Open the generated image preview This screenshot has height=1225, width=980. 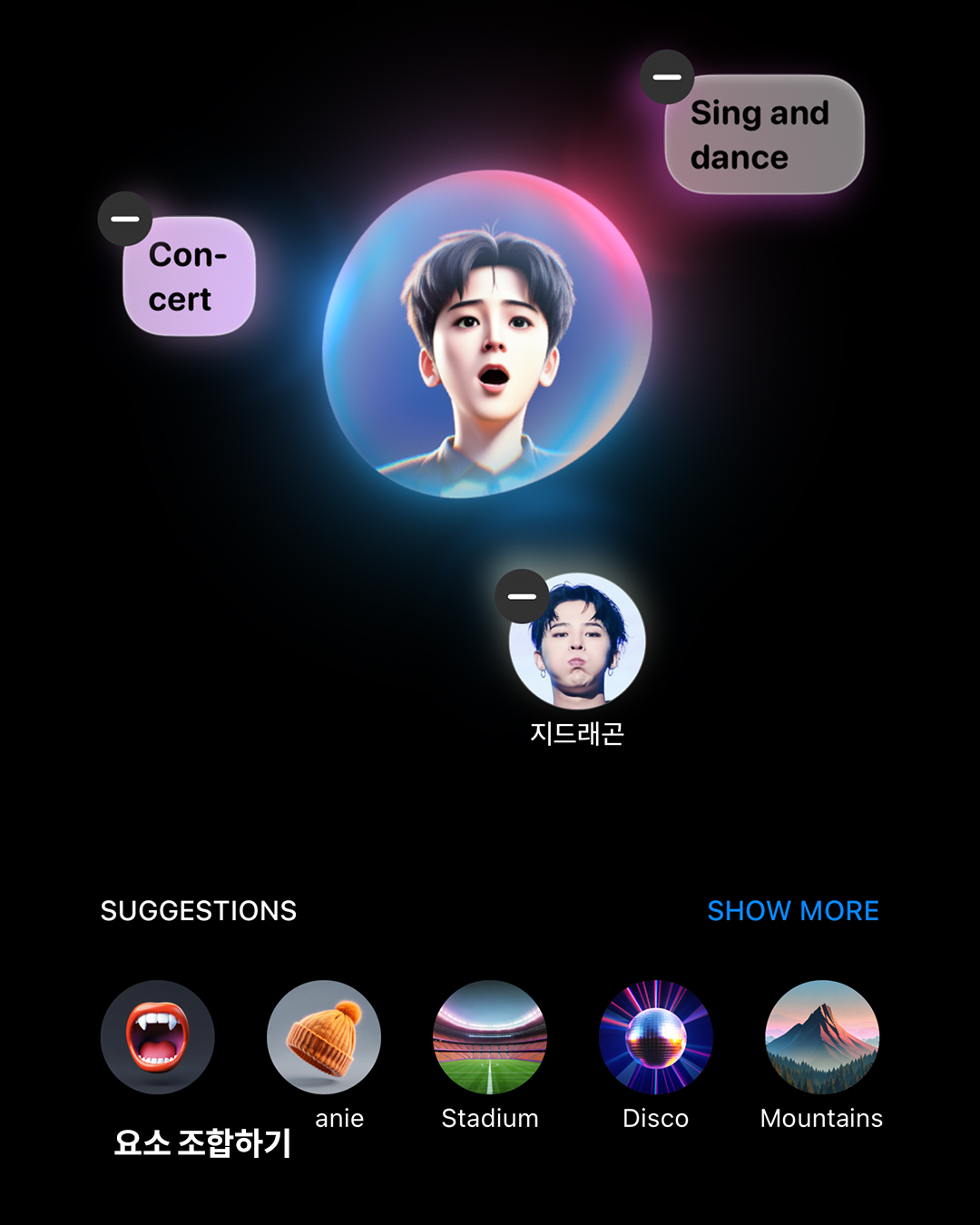point(487,334)
